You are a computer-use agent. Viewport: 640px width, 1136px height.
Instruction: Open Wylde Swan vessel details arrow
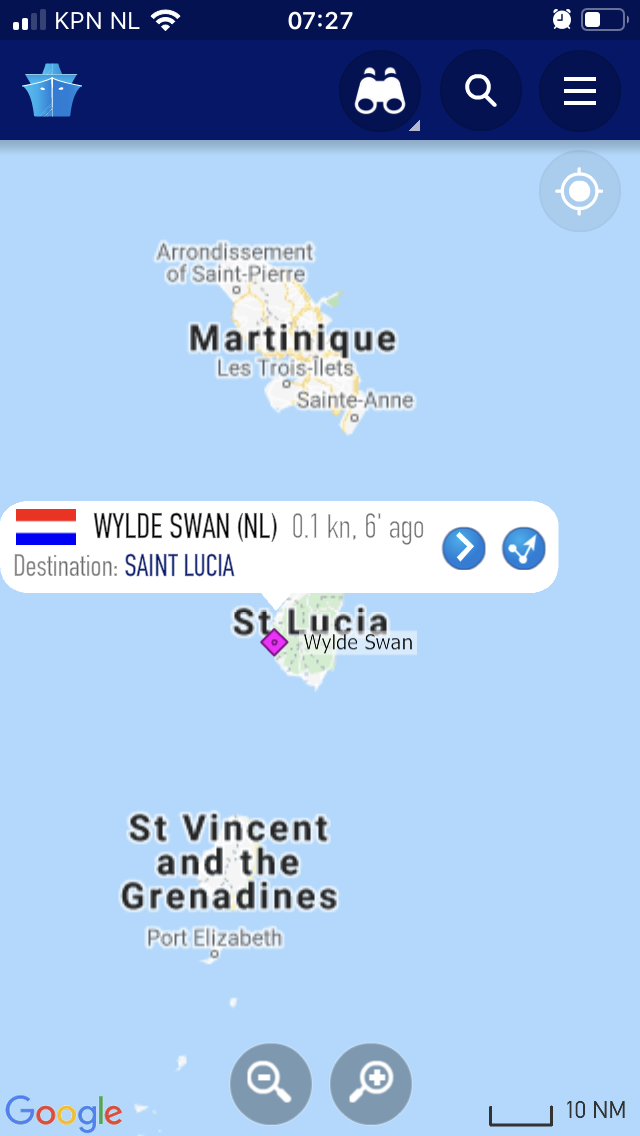pyautogui.click(x=464, y=549)
